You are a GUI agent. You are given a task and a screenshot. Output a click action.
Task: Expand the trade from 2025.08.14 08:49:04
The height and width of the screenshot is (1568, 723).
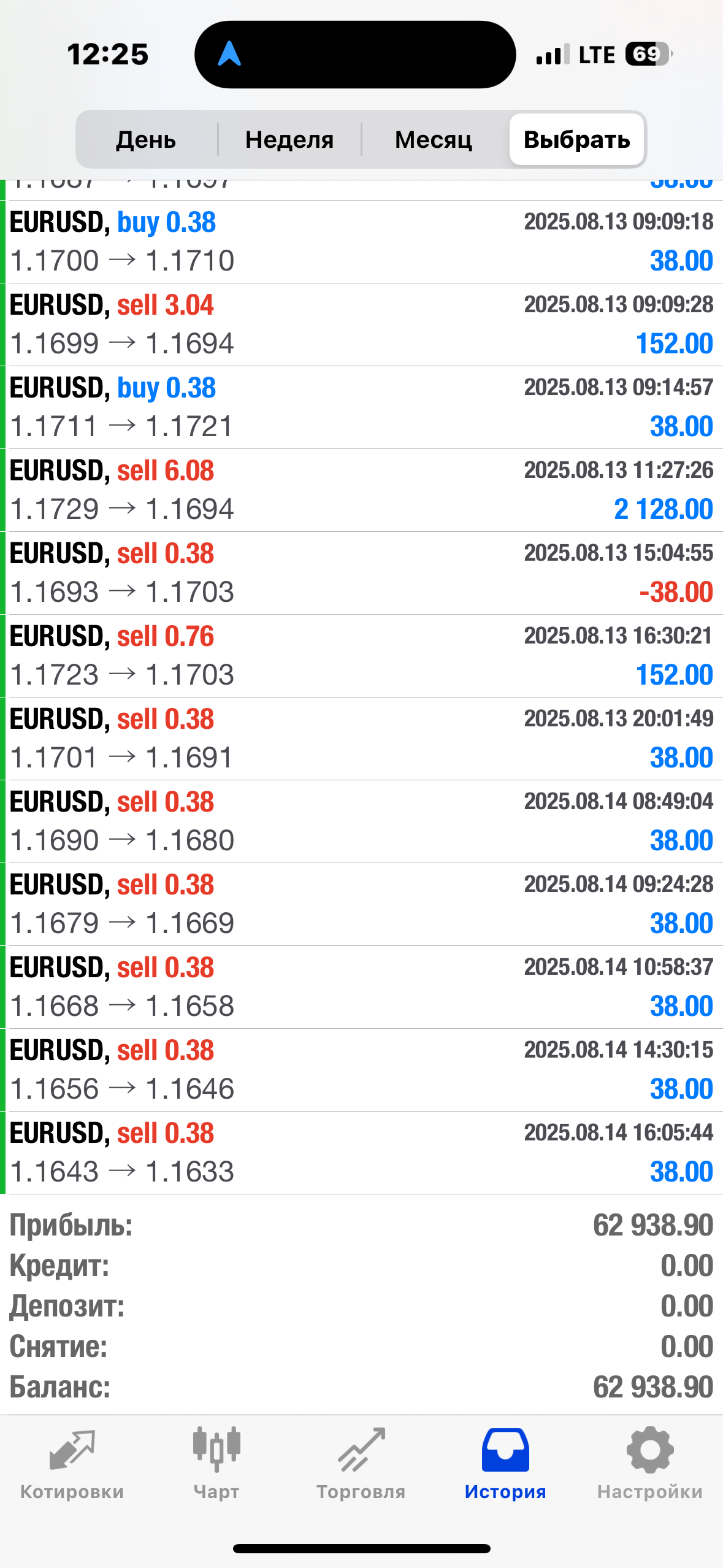pos(361,821)
